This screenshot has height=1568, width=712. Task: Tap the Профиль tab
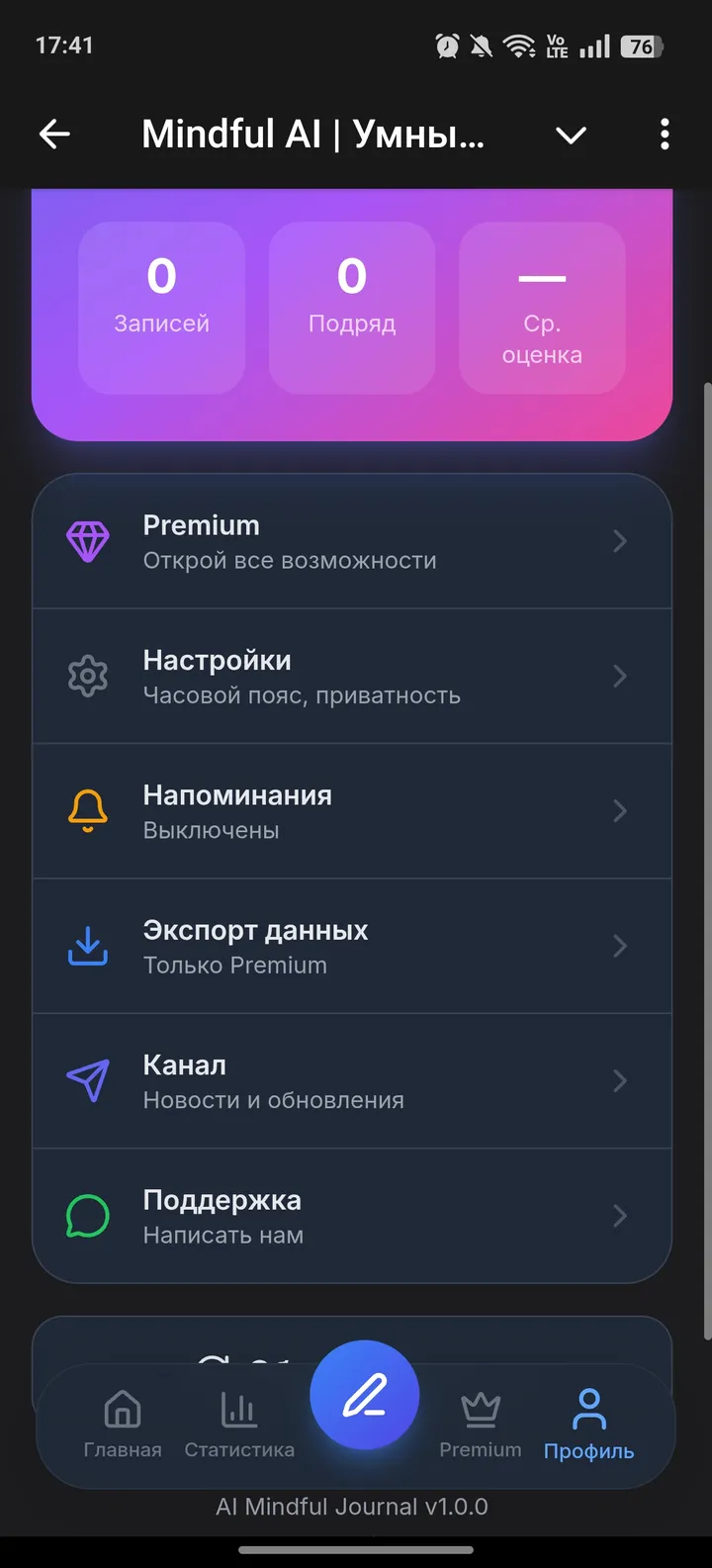tap(588, 1424)
